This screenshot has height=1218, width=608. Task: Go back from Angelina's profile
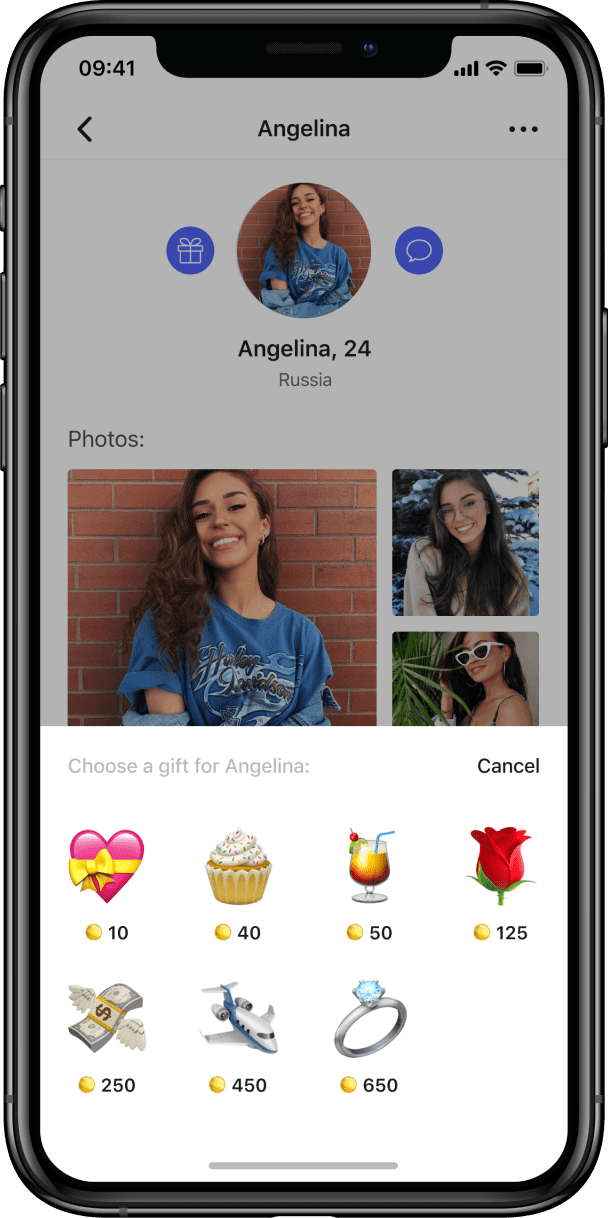pos(85,129)
